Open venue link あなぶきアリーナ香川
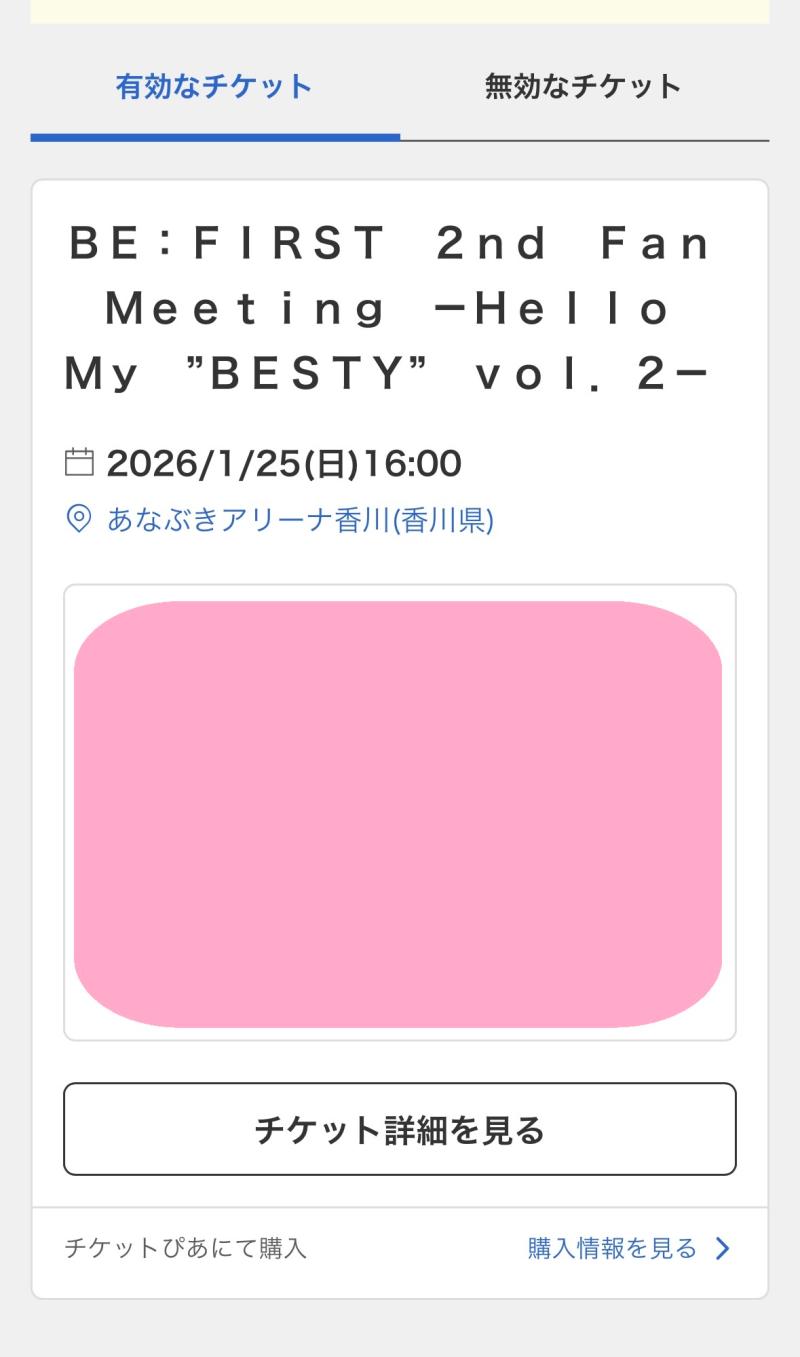Screen dimensions: 800x1357 (299, 520)
